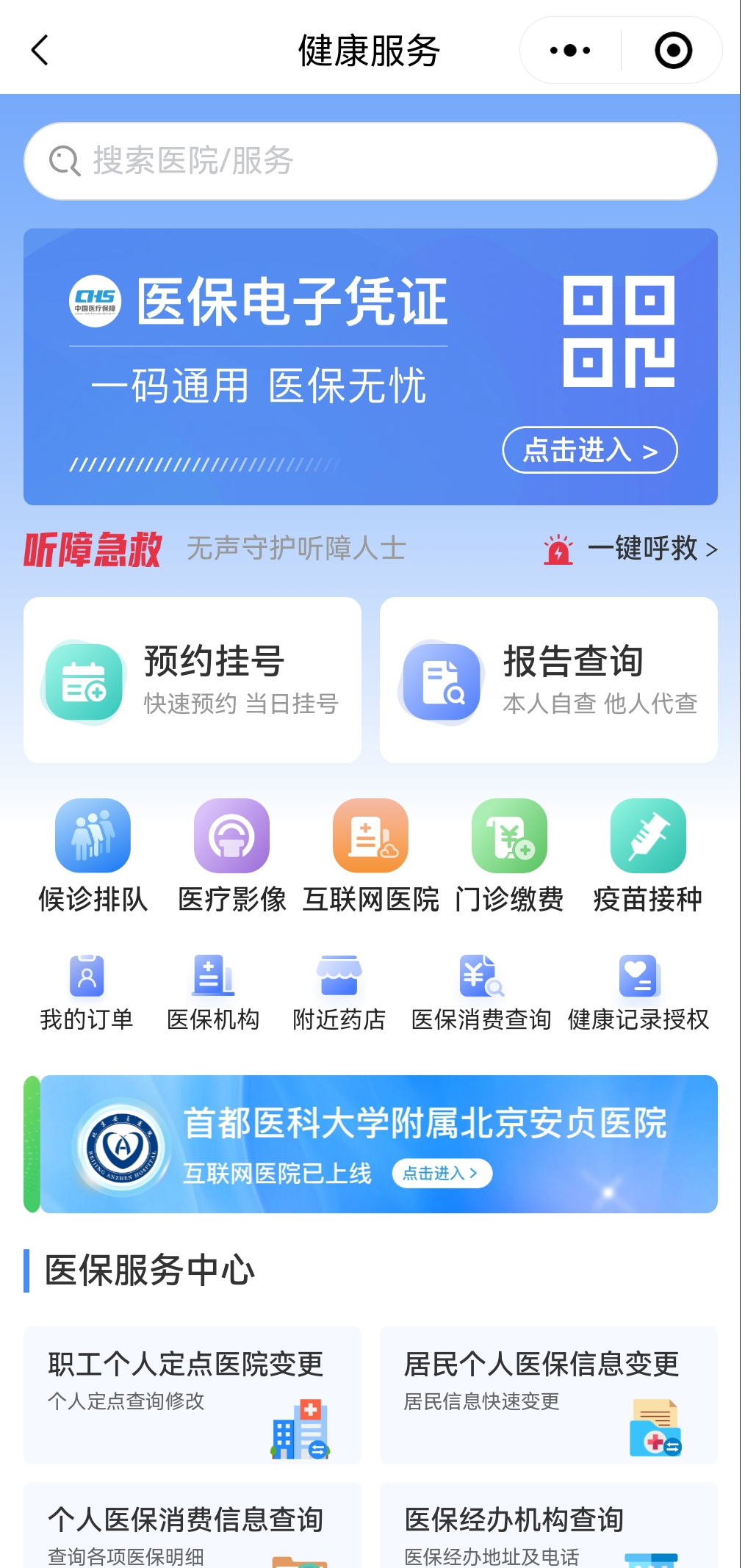Select 互联网医院
745x1568 pixels.
pyautogui.click(x=370, y=856)
